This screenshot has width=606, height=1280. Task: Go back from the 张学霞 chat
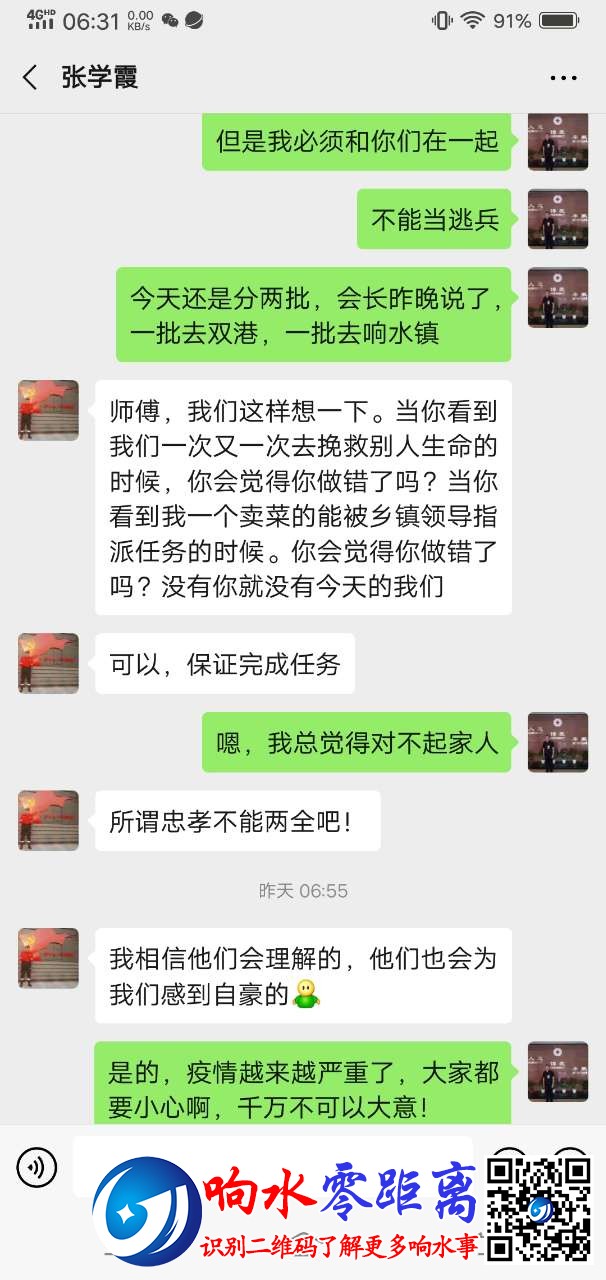(x=30, y=78)
